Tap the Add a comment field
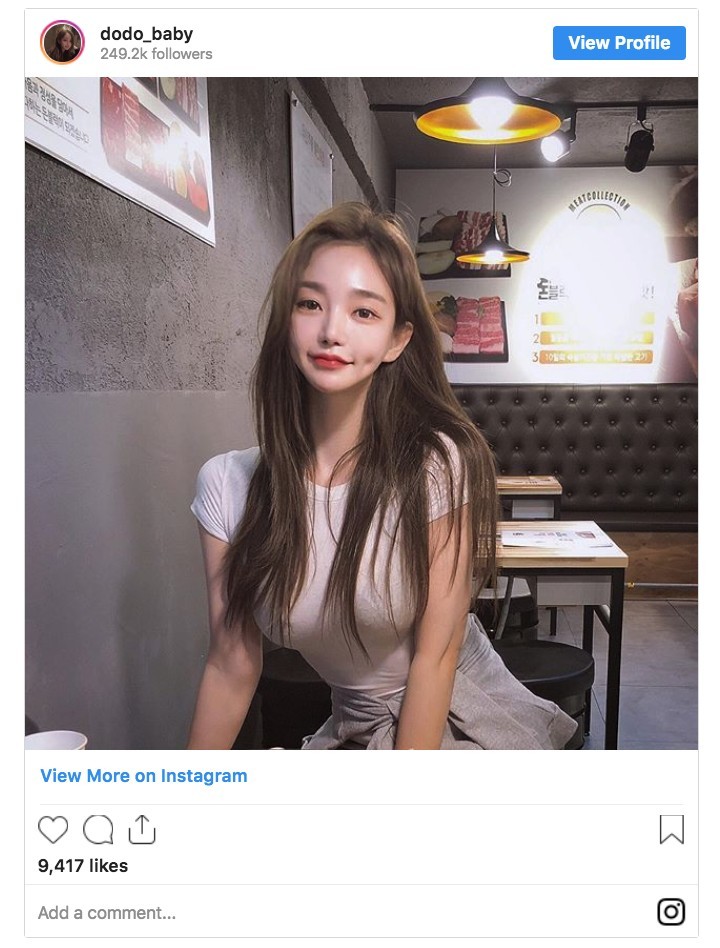 300,912
